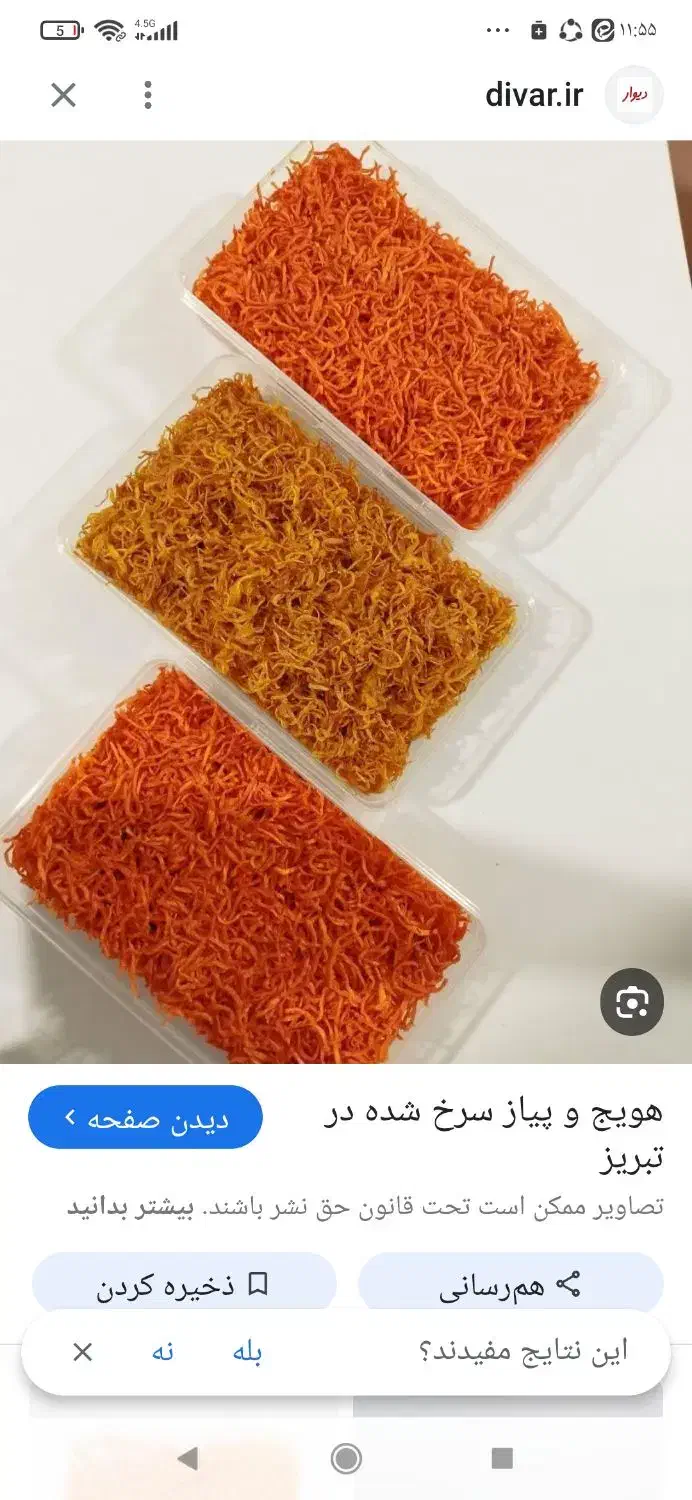Share the image via هم‌رسانی
Viewport: 692px width, 1500px height.
[x=511, y=1285]
